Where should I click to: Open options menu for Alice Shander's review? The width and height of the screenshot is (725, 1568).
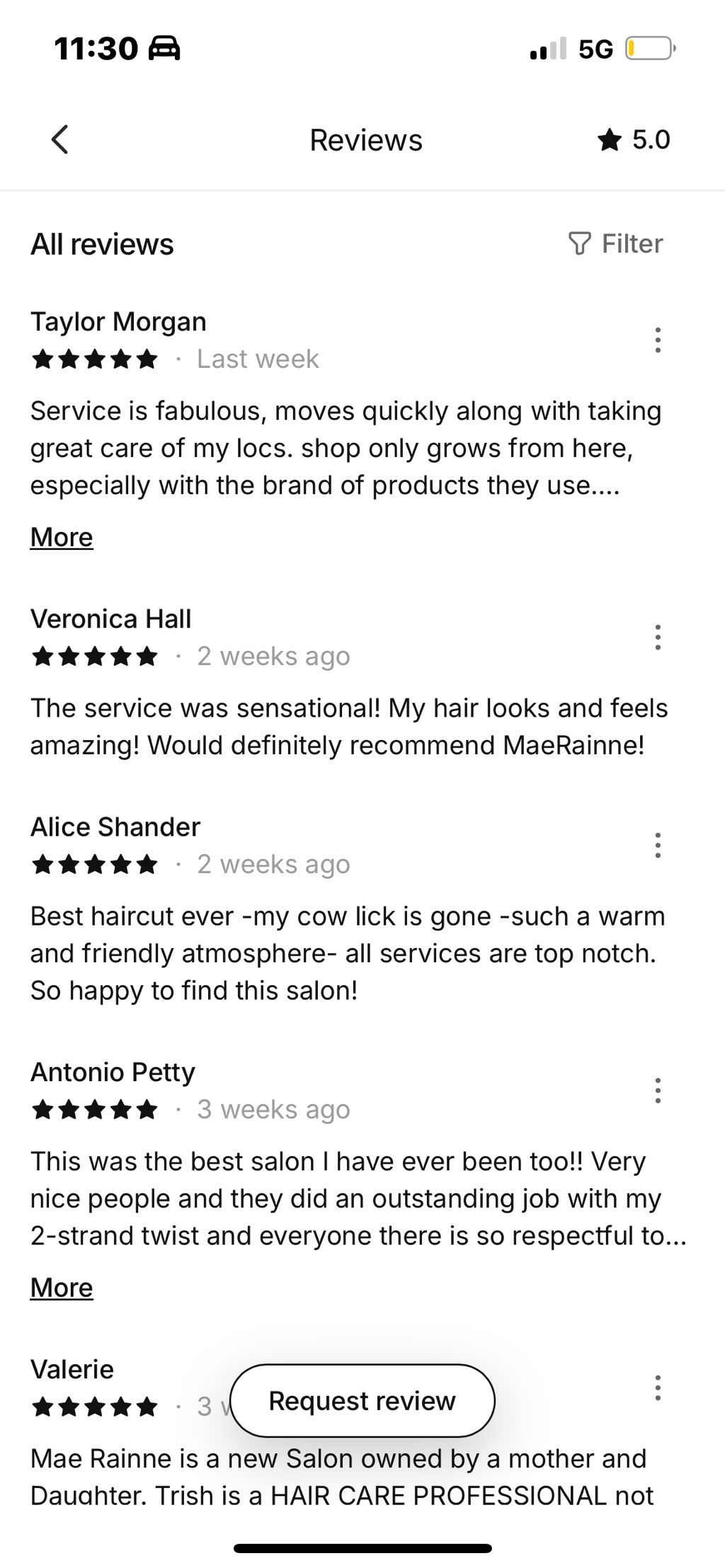pyautogui.click(x=658, y=846)
